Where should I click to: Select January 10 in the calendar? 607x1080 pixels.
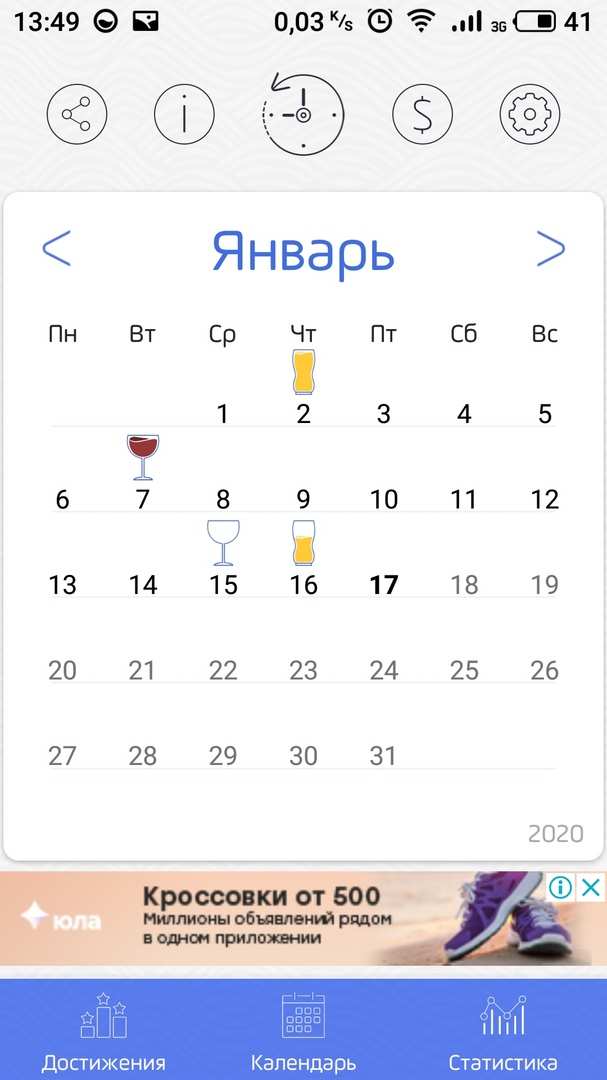(x=384, y=498)
